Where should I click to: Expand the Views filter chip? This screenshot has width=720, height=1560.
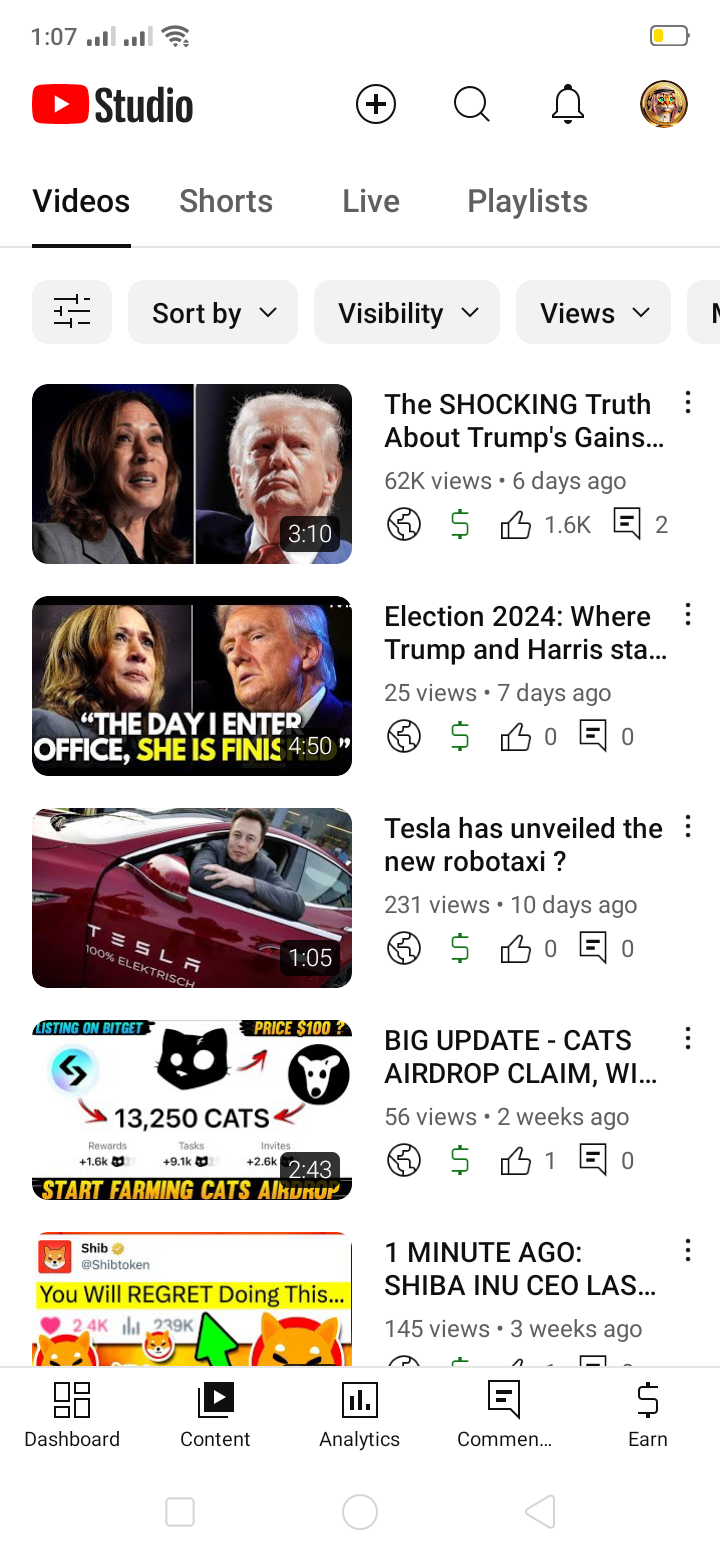click(593, 312)
